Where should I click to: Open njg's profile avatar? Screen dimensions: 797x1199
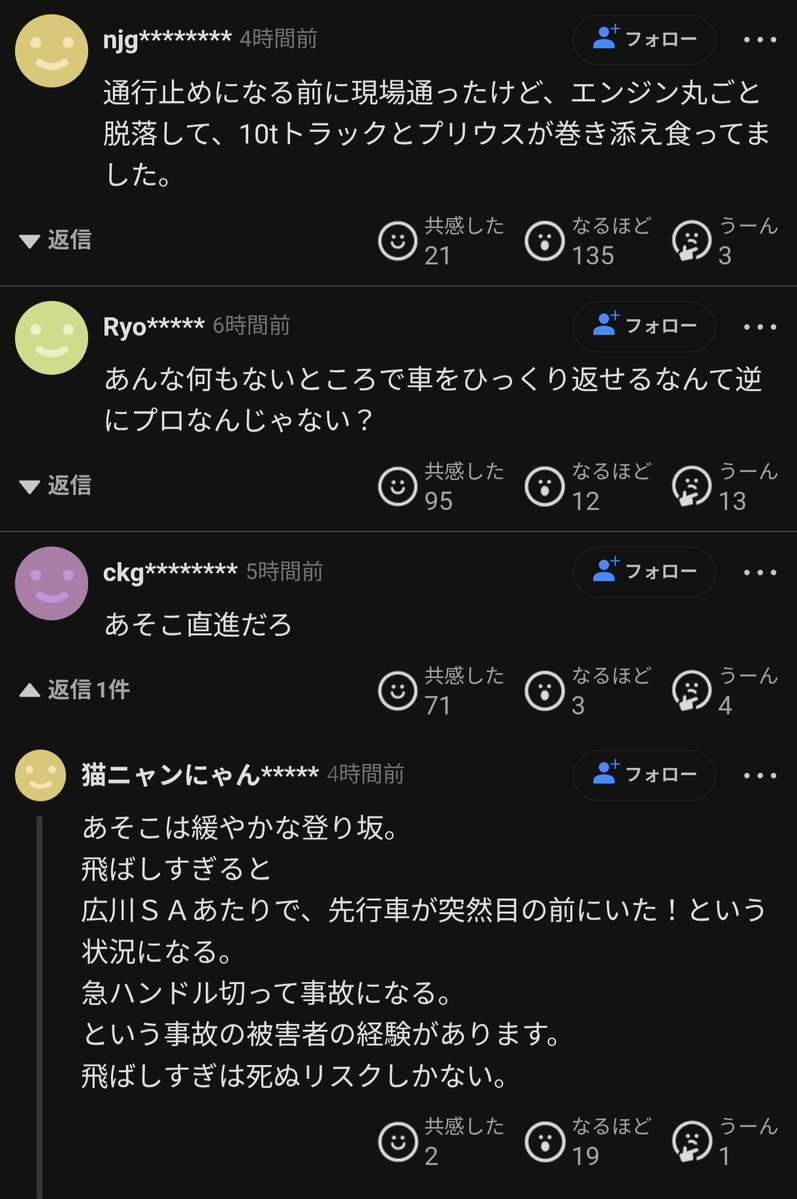click(51, 48)
